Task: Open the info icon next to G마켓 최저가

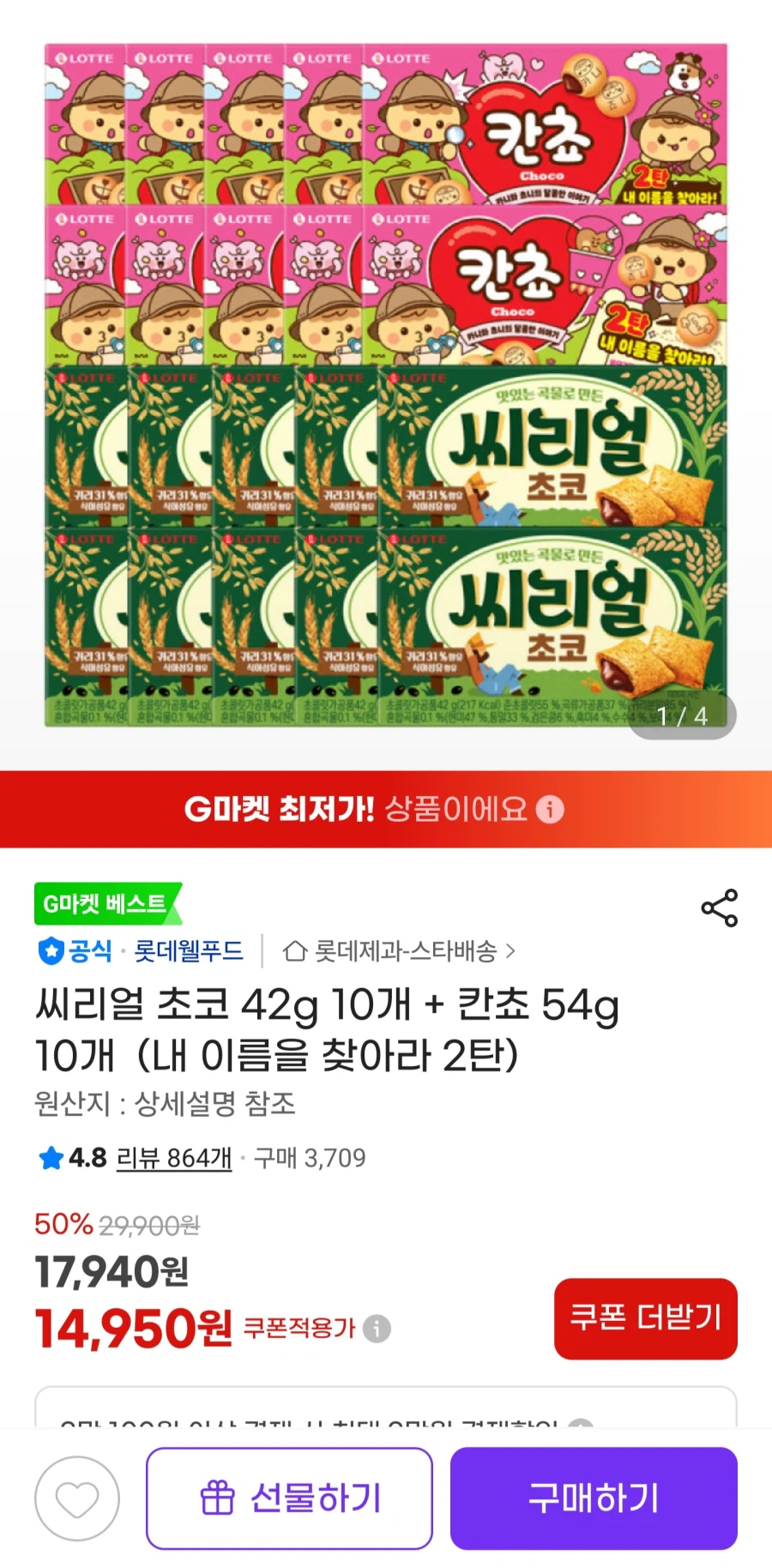Action: tap(549, 809)
